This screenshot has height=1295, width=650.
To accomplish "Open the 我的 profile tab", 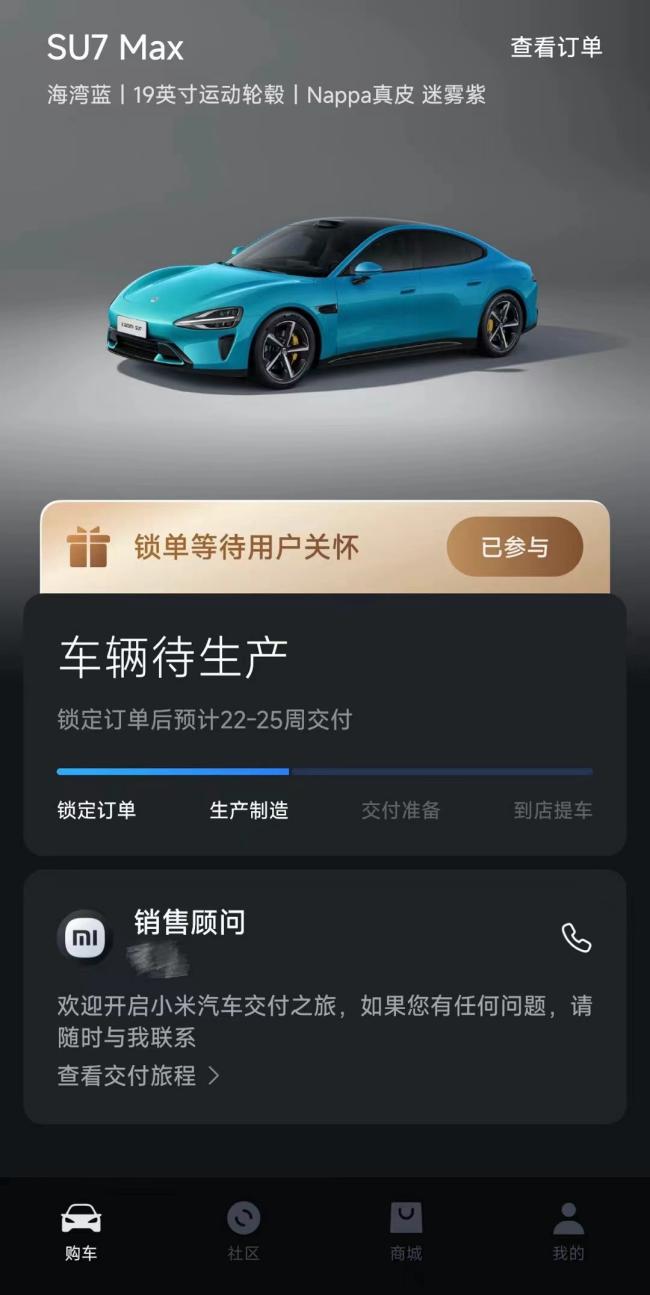I will [x=568, y=1231].
